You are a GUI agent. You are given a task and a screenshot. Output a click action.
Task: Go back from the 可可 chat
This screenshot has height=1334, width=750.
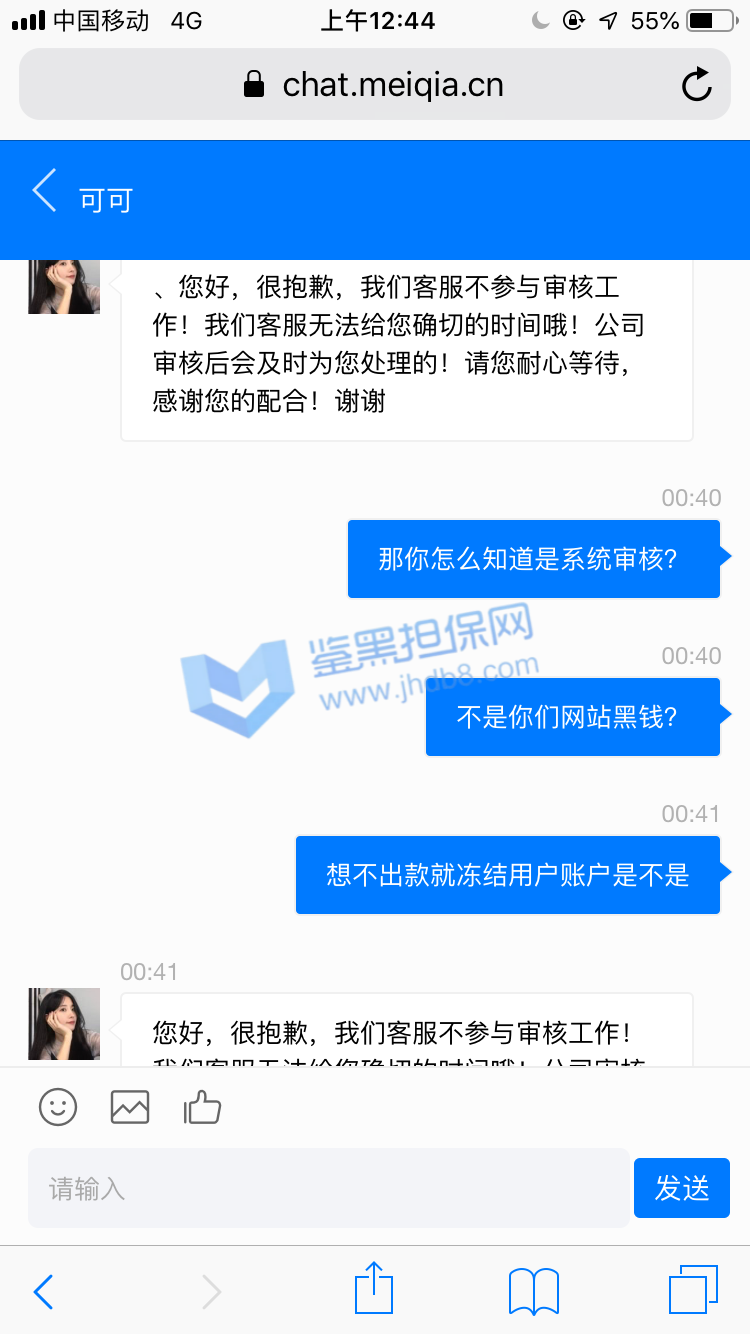44,191
